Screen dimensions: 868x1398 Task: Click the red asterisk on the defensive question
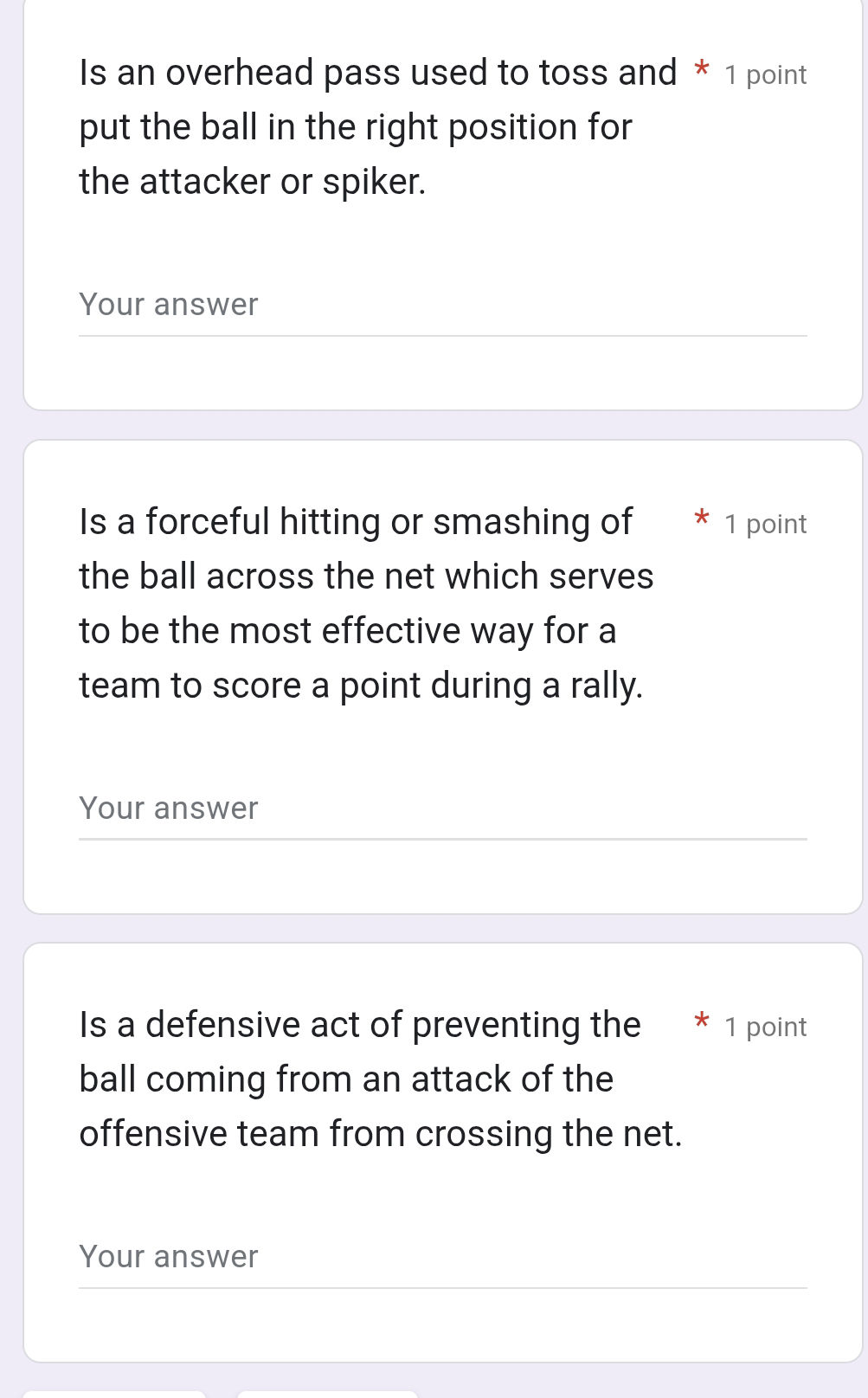(701, 1022)
